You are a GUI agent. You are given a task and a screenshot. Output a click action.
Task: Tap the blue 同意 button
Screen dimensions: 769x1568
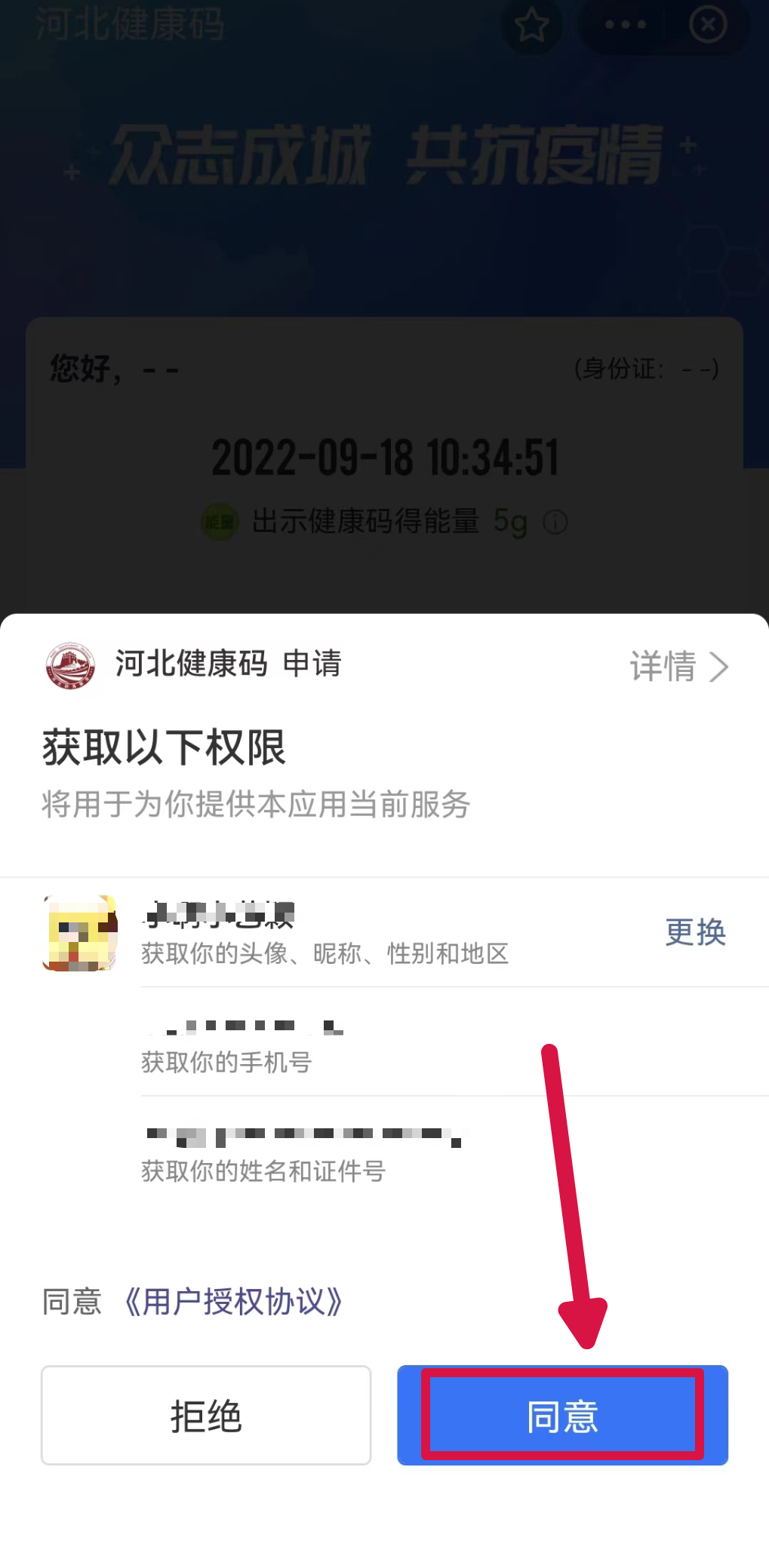[562, 1415]
